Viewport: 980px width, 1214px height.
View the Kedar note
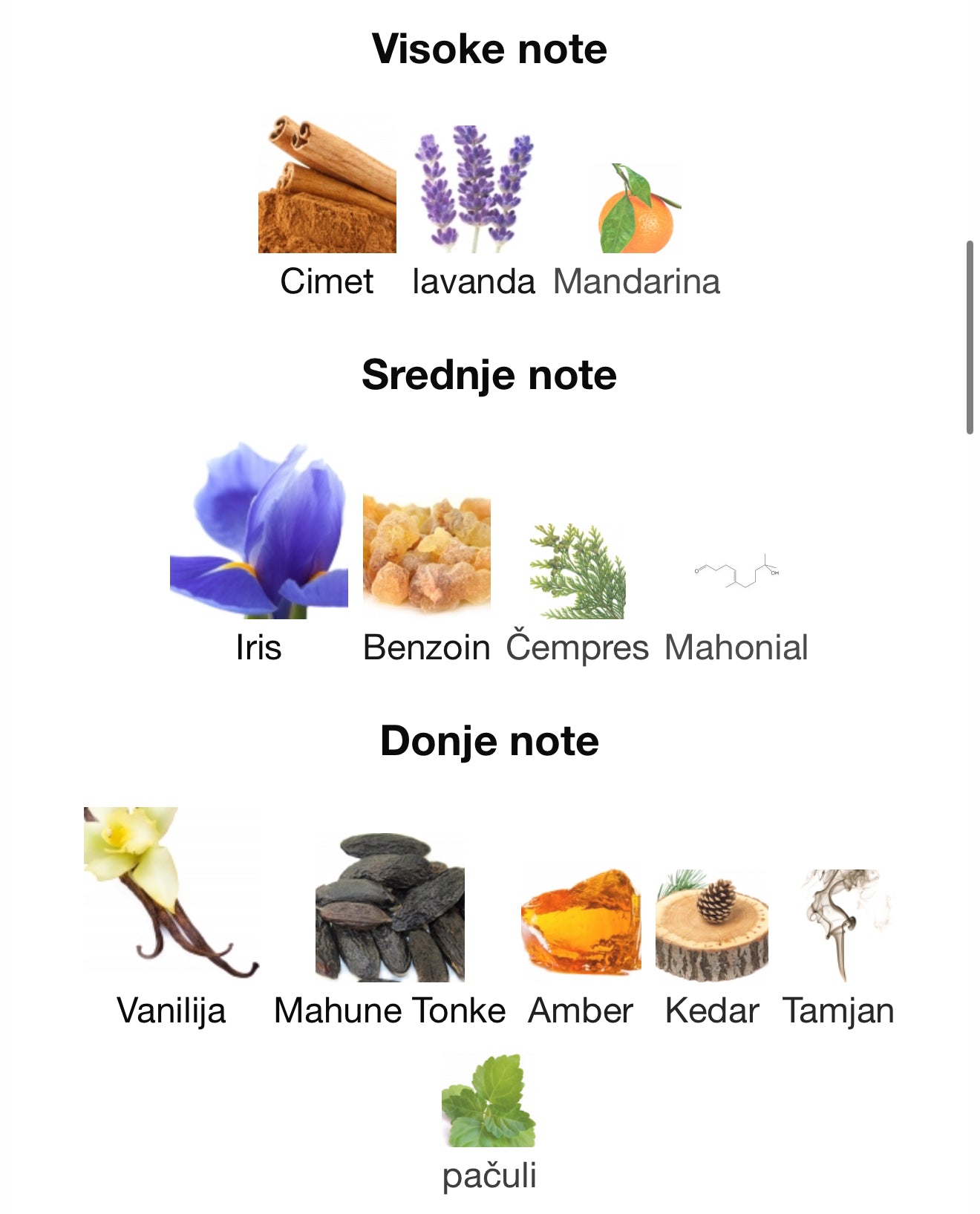click(712, 925)
